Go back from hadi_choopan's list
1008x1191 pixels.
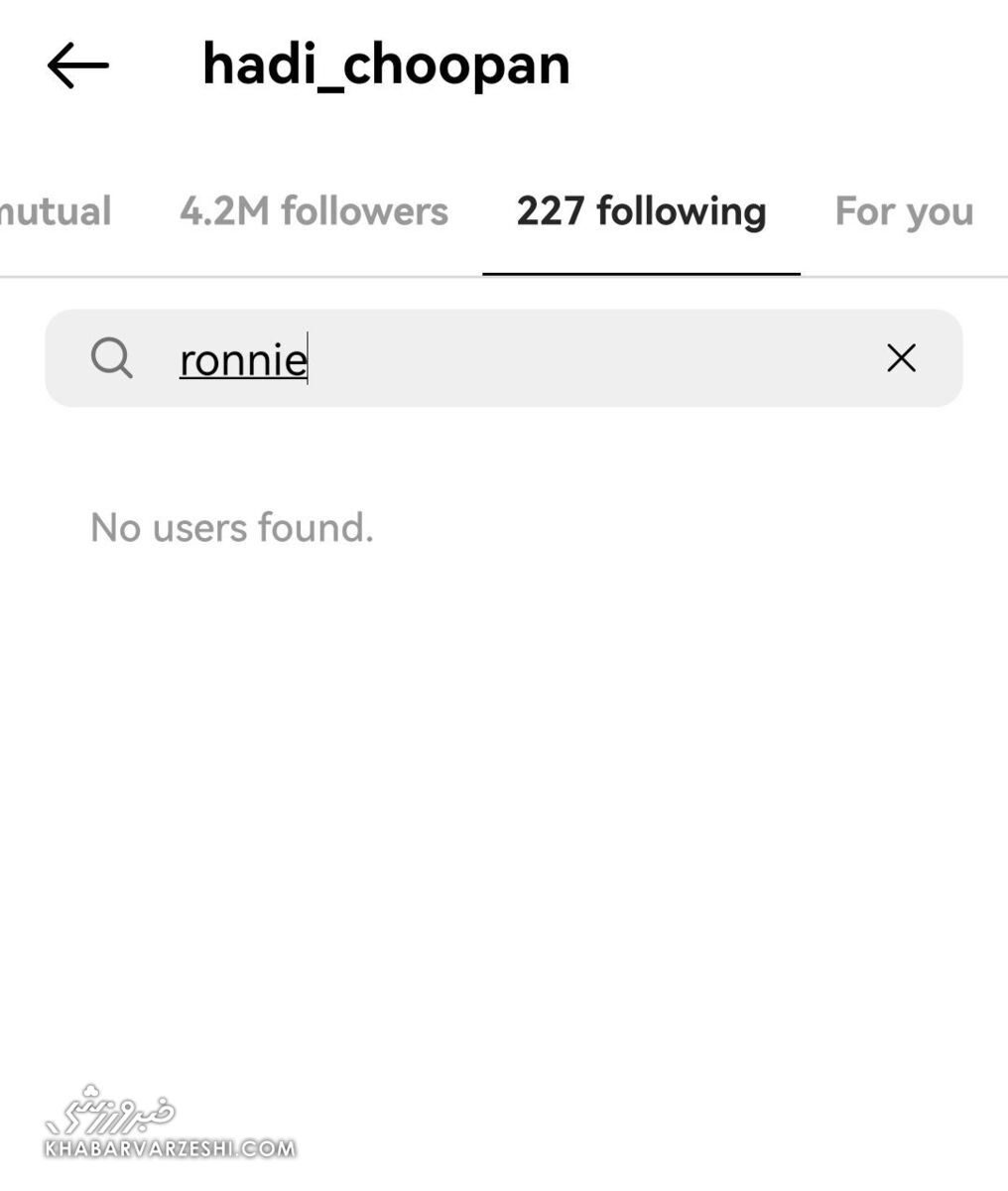click(x=77, y=66)
